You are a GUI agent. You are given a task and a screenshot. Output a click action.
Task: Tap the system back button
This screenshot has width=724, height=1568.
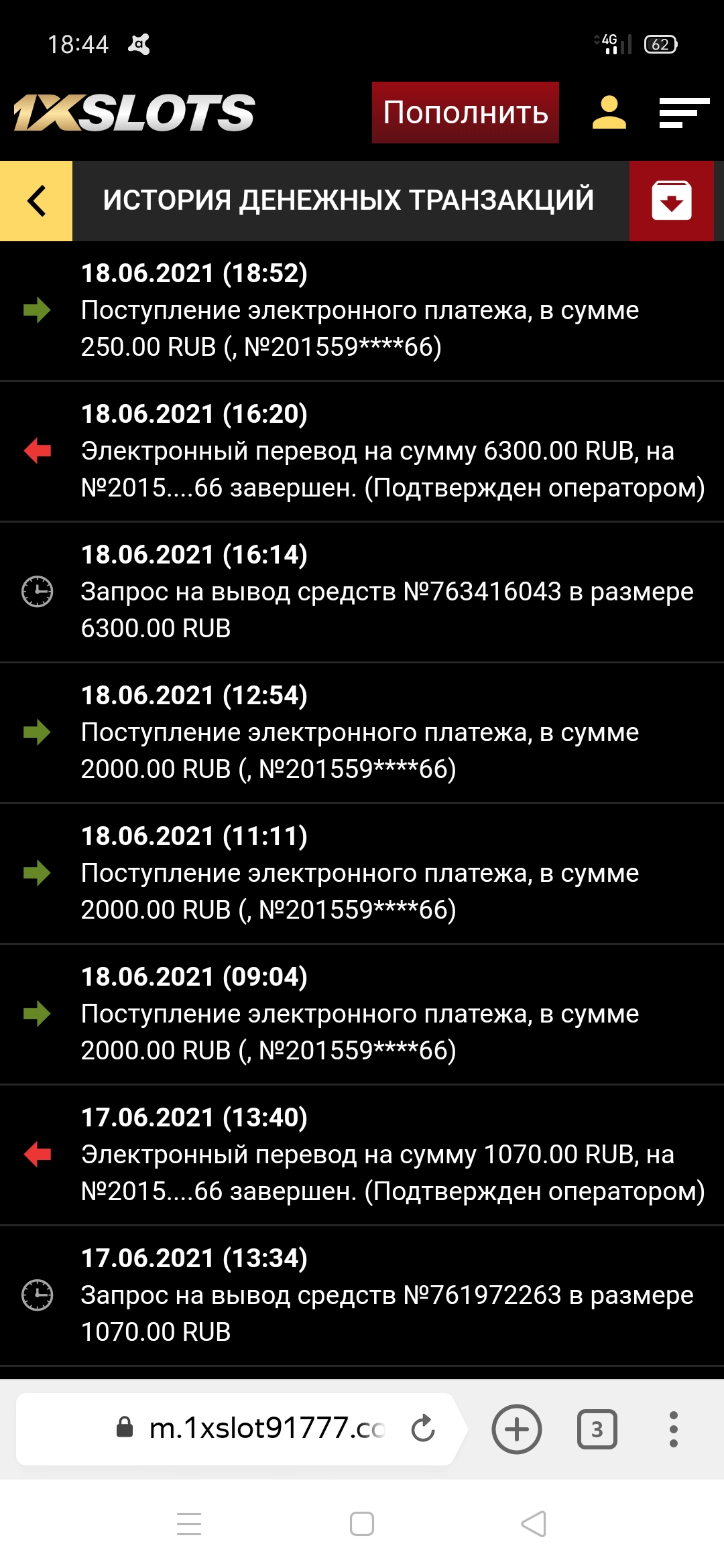point(534,1524)
